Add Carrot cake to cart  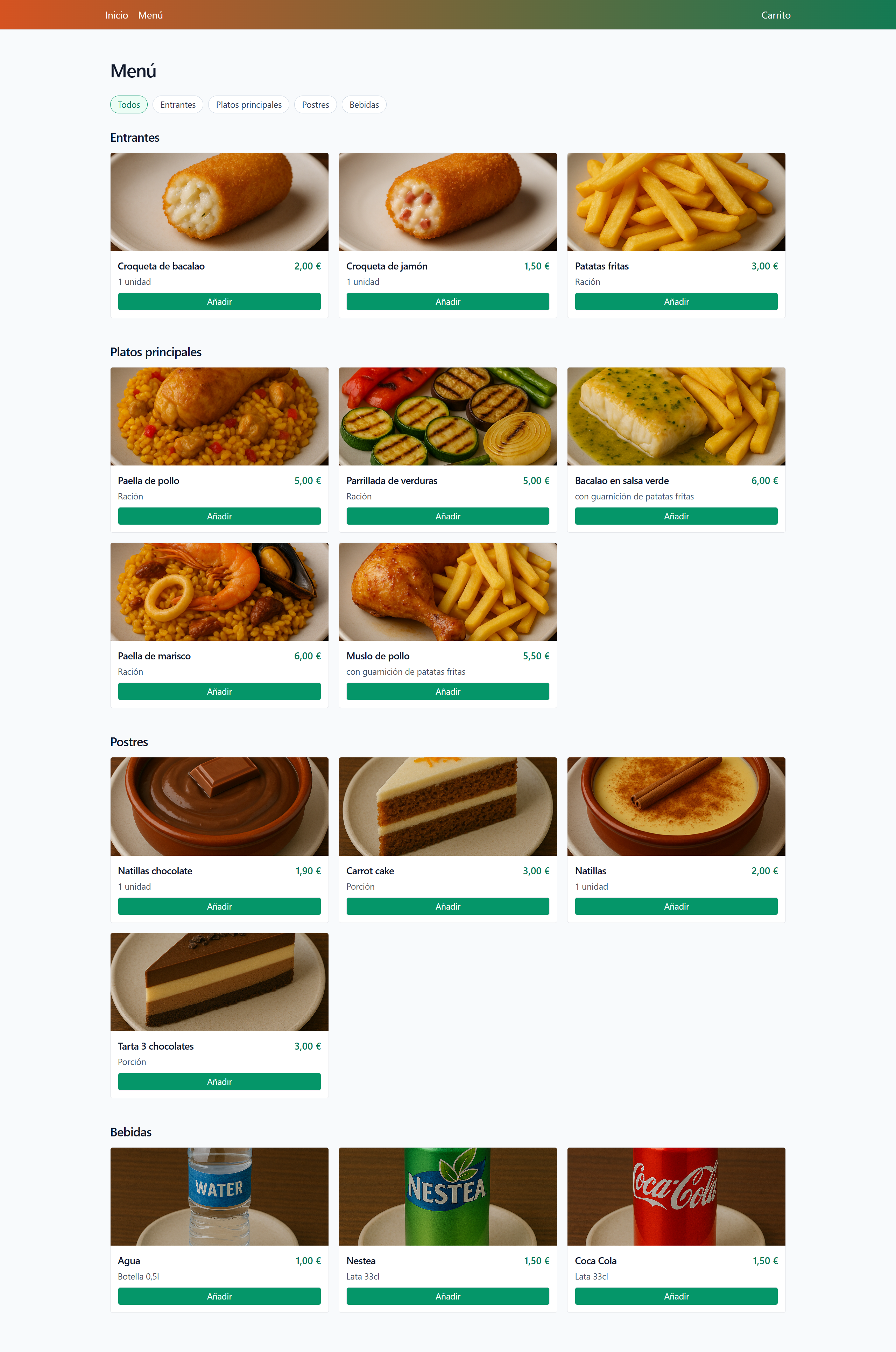coord(447,906)
